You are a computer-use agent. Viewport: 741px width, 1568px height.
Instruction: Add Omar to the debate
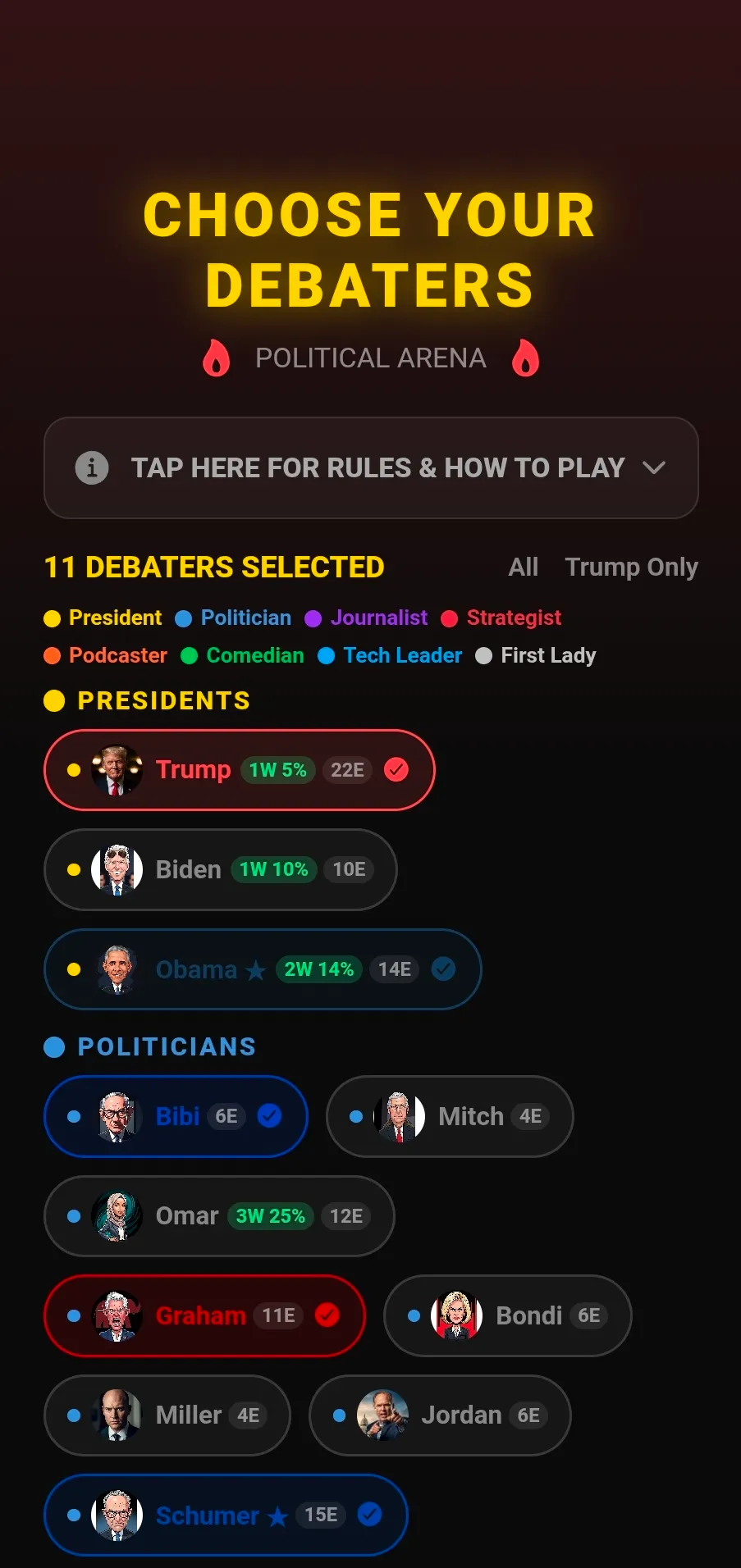(219, 1216)
